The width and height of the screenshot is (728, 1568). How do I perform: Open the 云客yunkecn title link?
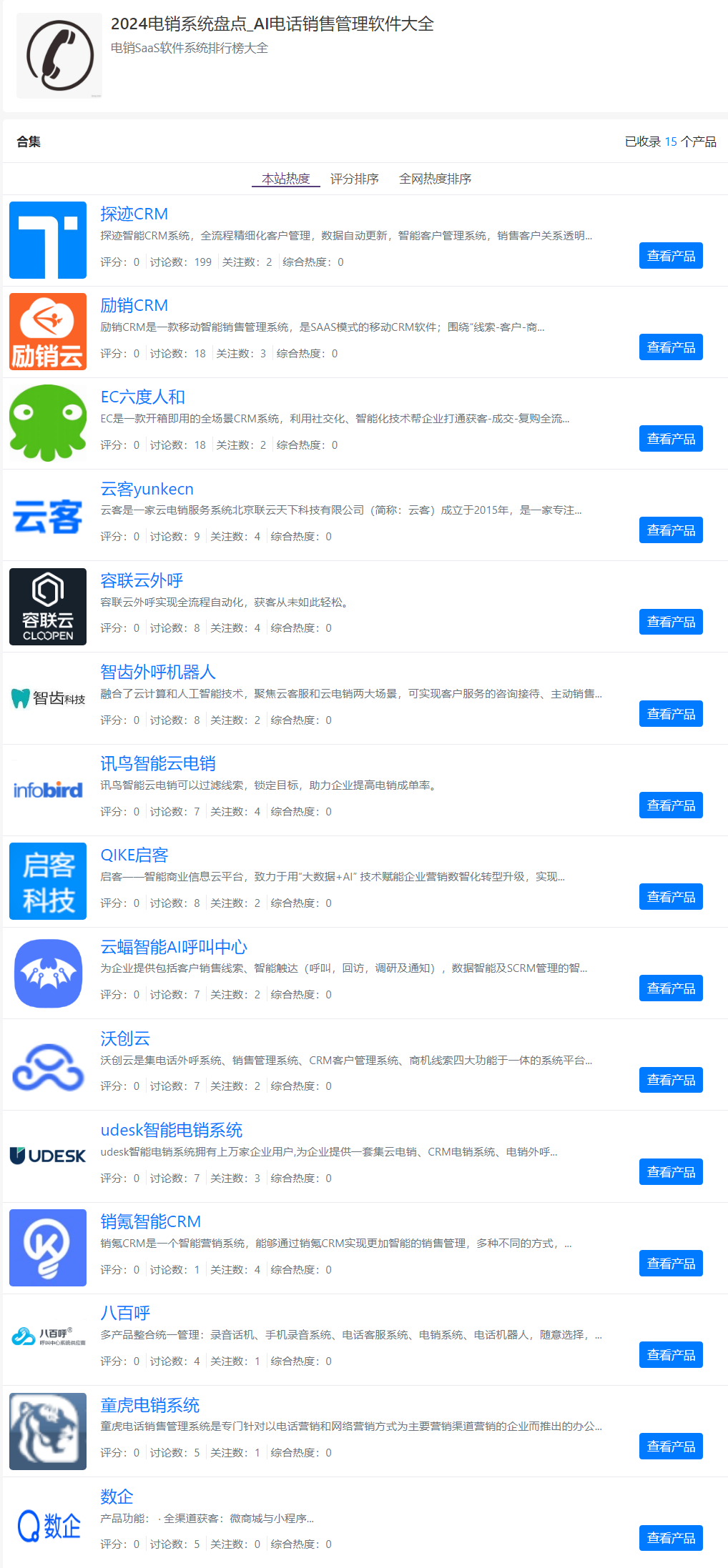(x=147, y=489)
